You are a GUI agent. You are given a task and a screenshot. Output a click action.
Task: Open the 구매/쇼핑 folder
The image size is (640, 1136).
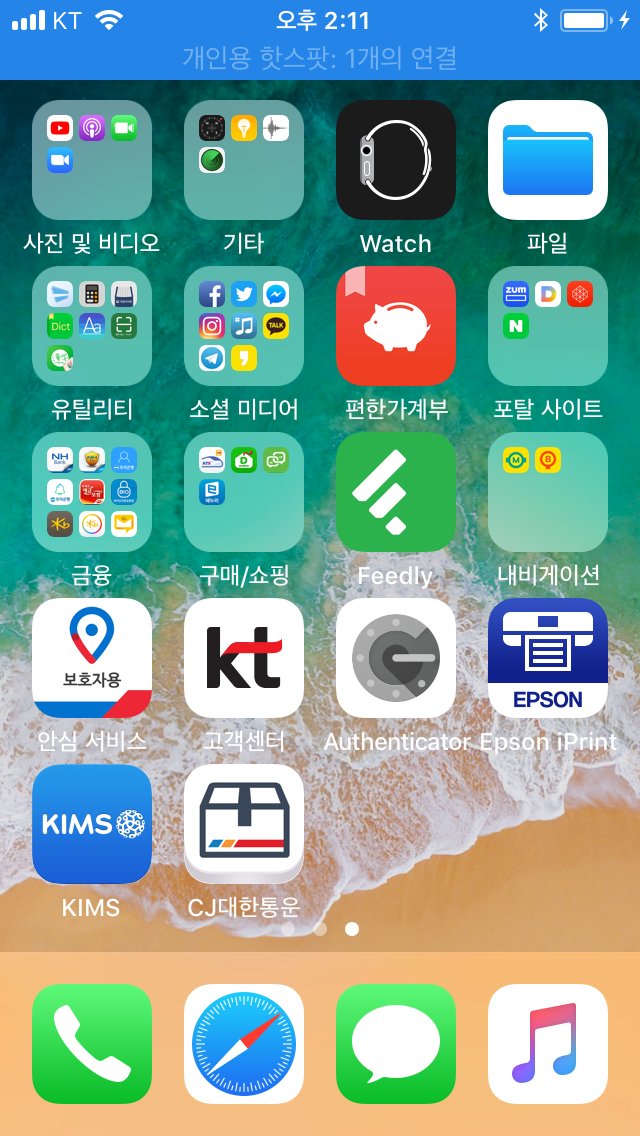click(244, 492)
